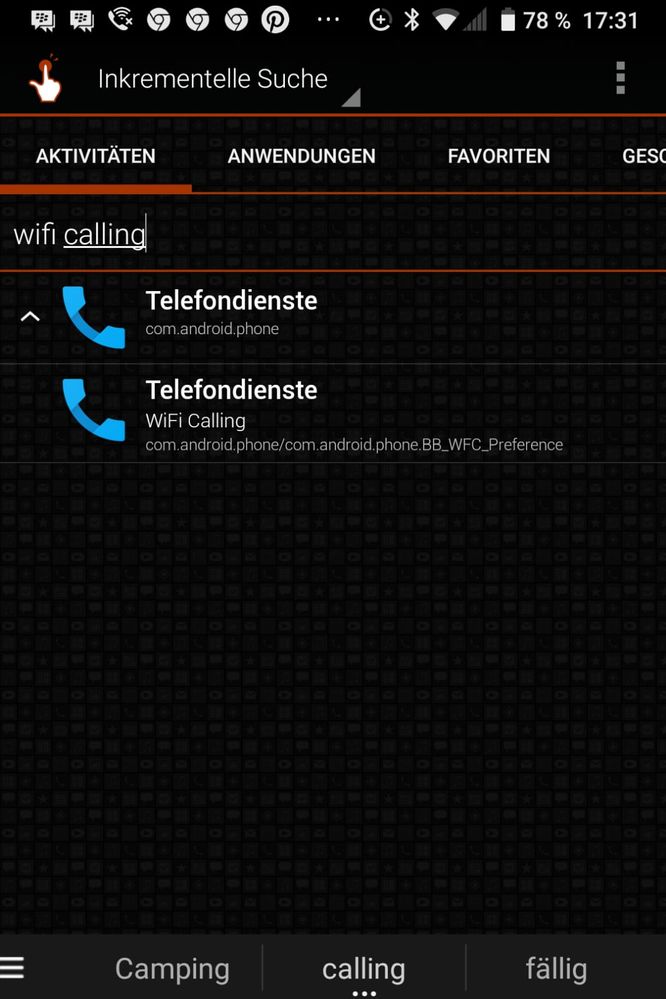Open the three-dot overflow menu

pos(620,78)
